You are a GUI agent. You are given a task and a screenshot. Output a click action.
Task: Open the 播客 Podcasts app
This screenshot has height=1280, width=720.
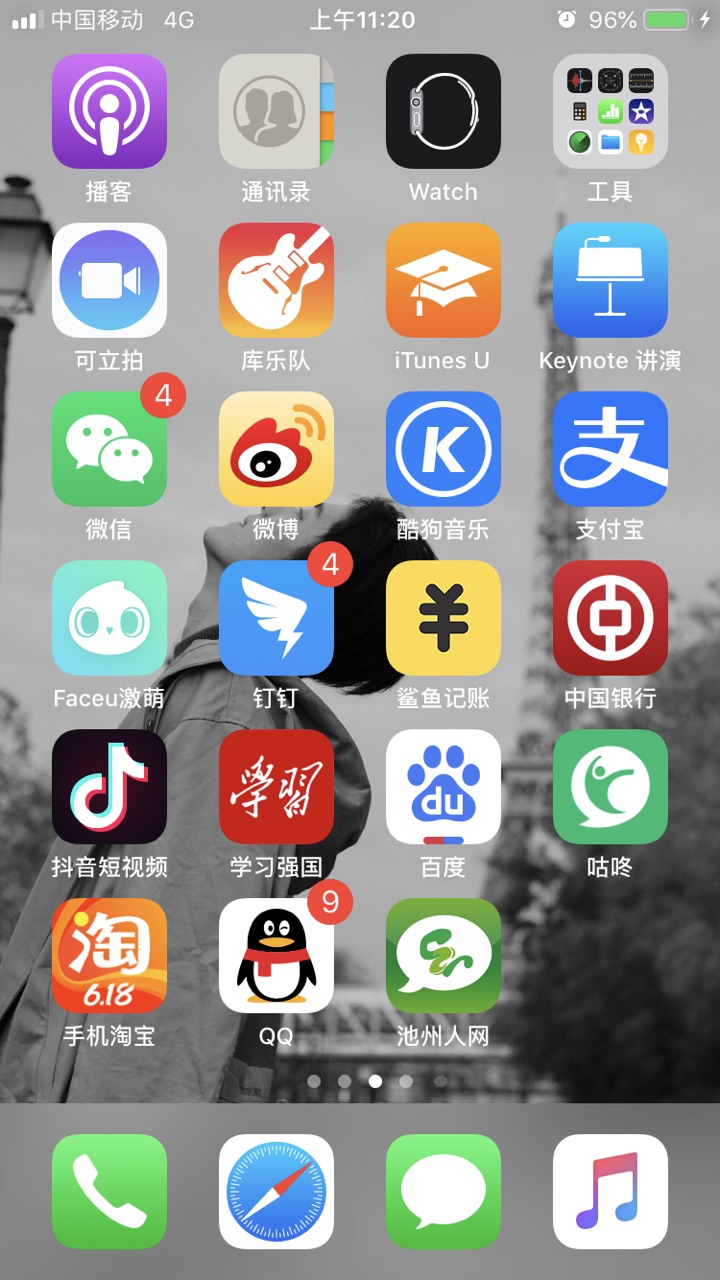click(x=109, y=111)
